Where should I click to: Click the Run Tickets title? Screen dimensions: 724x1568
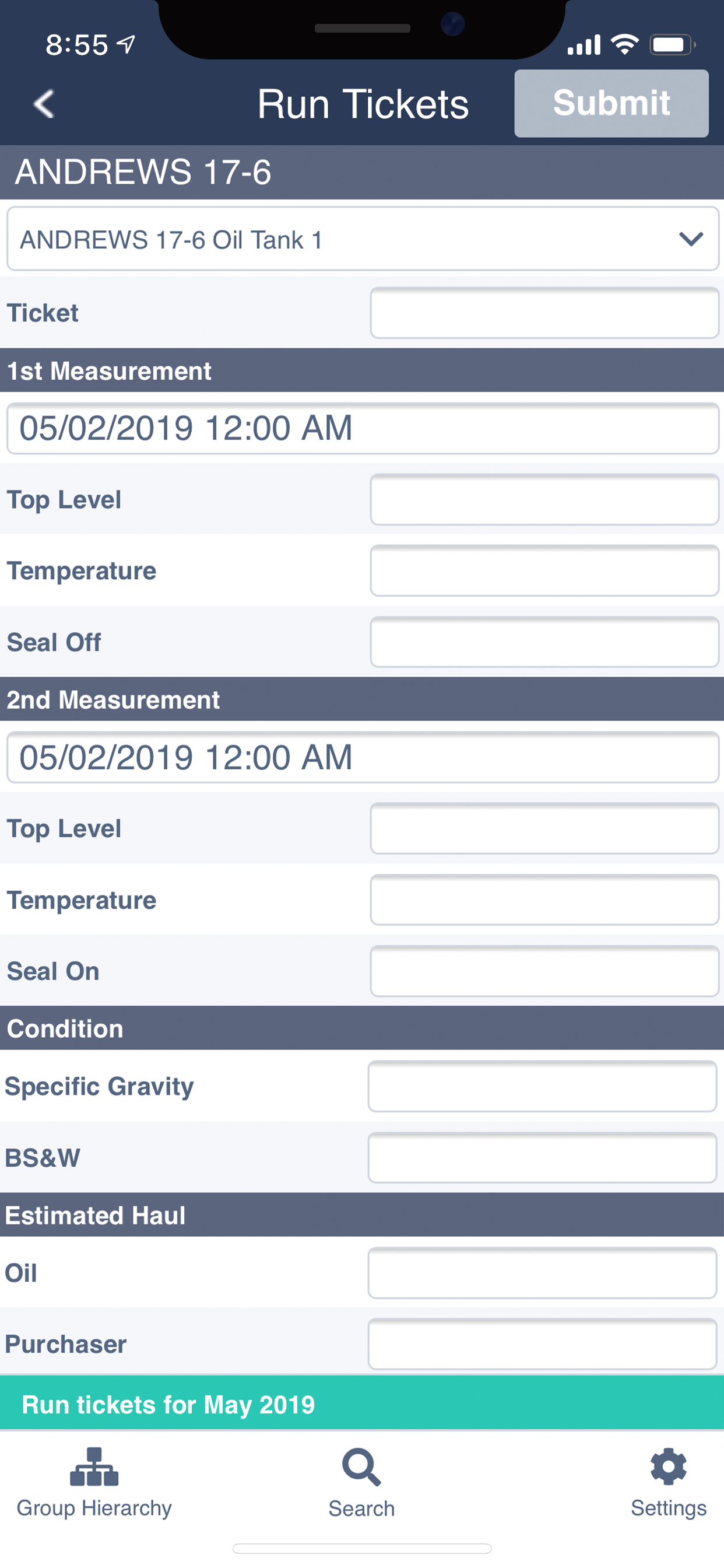pos(363,103)
